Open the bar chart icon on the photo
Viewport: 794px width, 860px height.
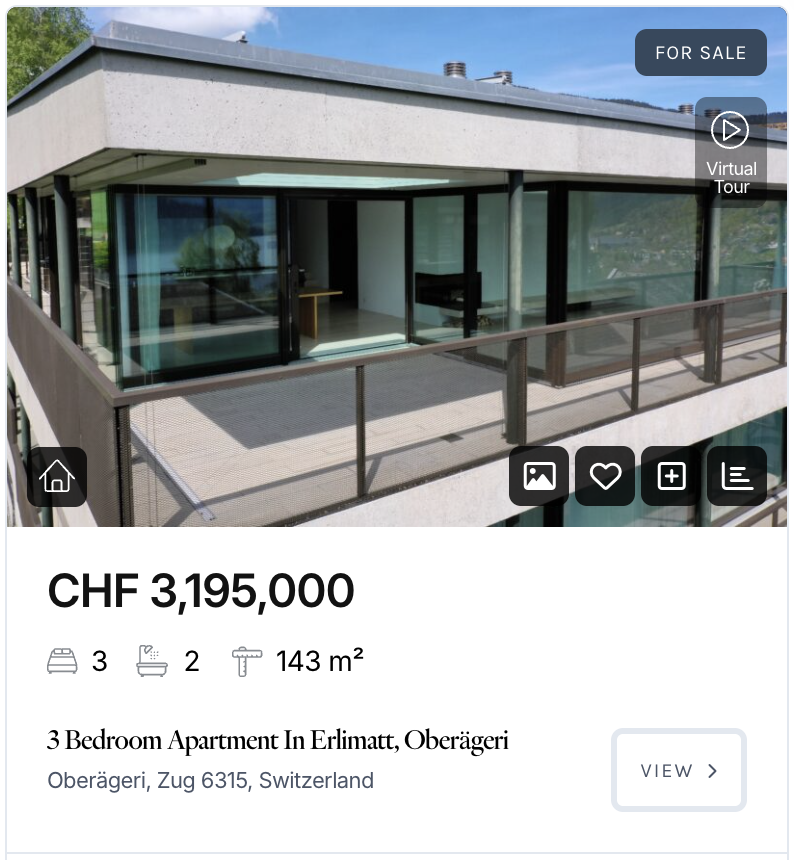(737, 476)
